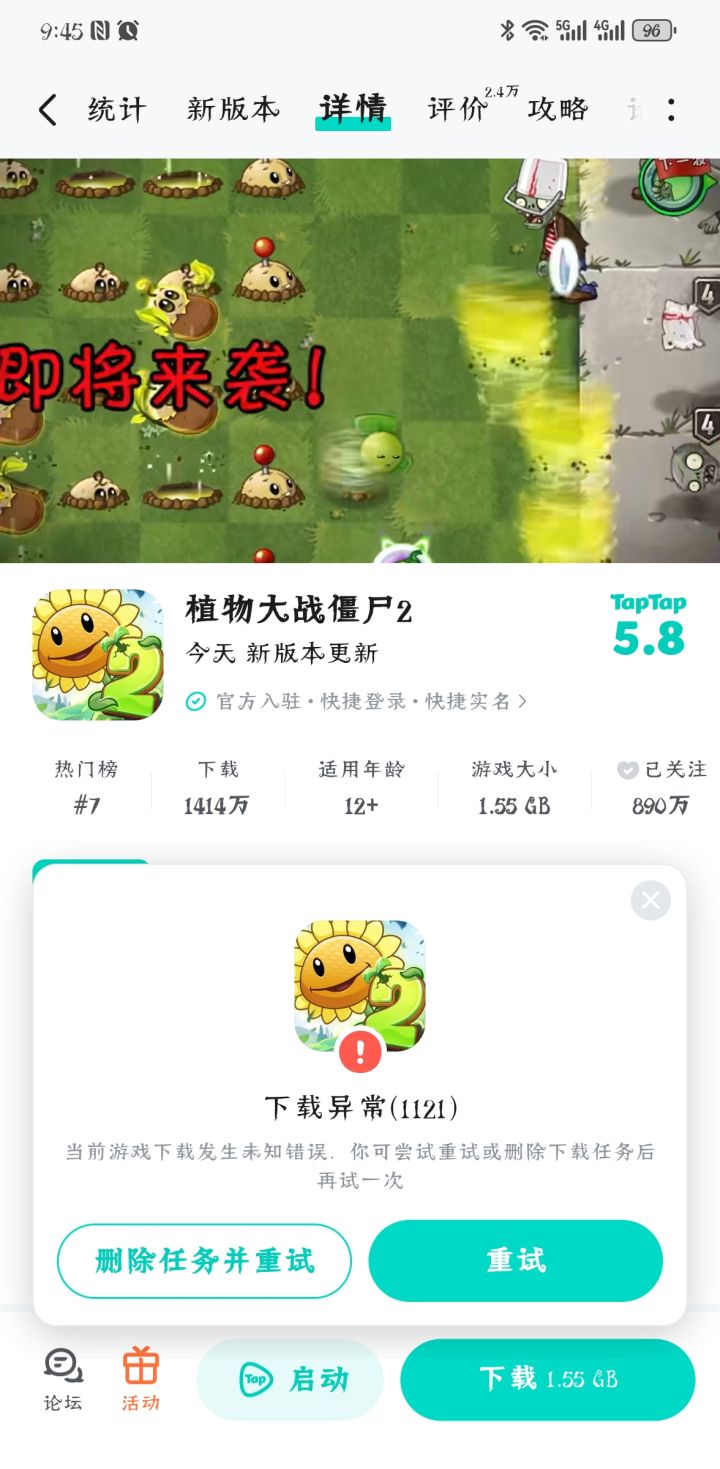The height and width of the screenshot is (1469, 720).
Task: Tap the 删除任务并重试 button
Action: (x=204, y=1260)
